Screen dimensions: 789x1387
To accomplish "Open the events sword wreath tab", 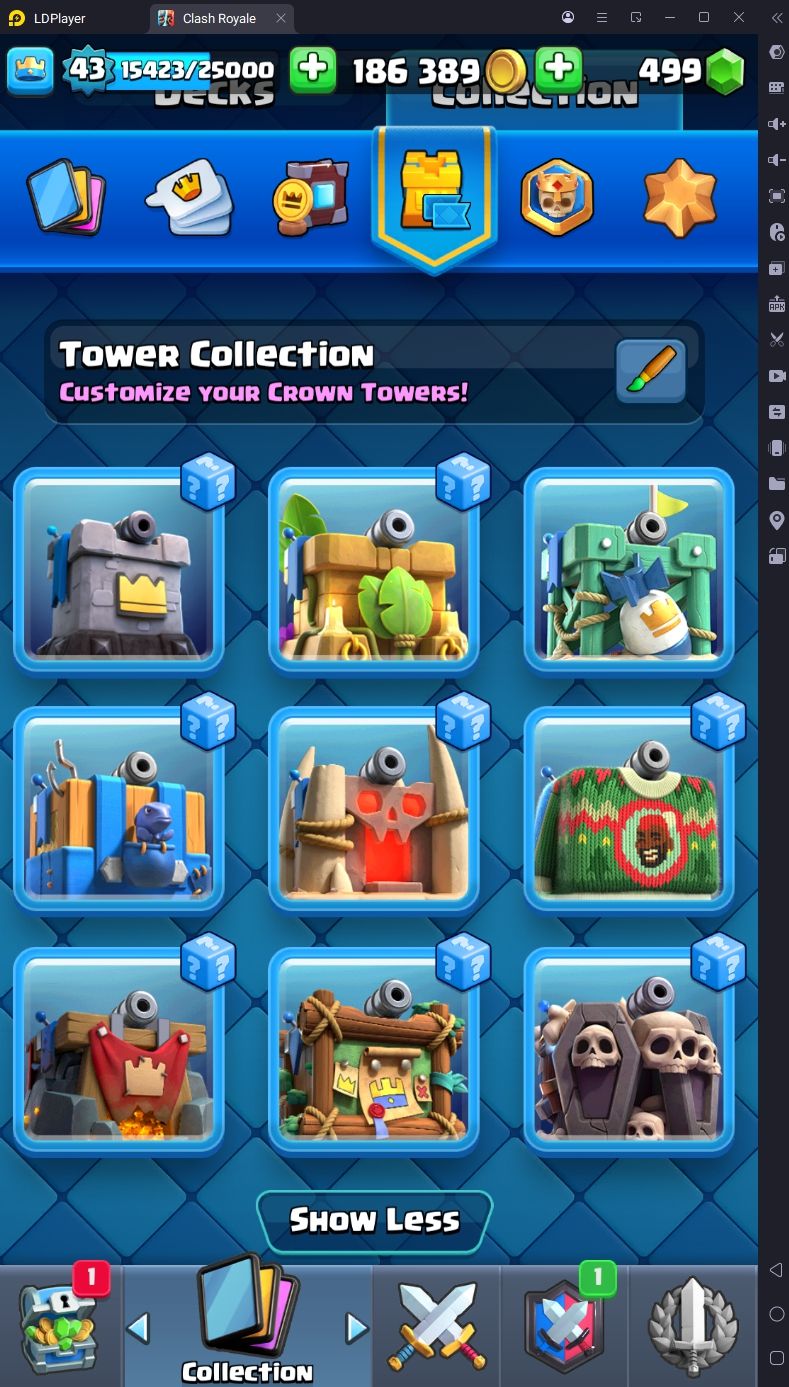I will [x=693, y=1325].
